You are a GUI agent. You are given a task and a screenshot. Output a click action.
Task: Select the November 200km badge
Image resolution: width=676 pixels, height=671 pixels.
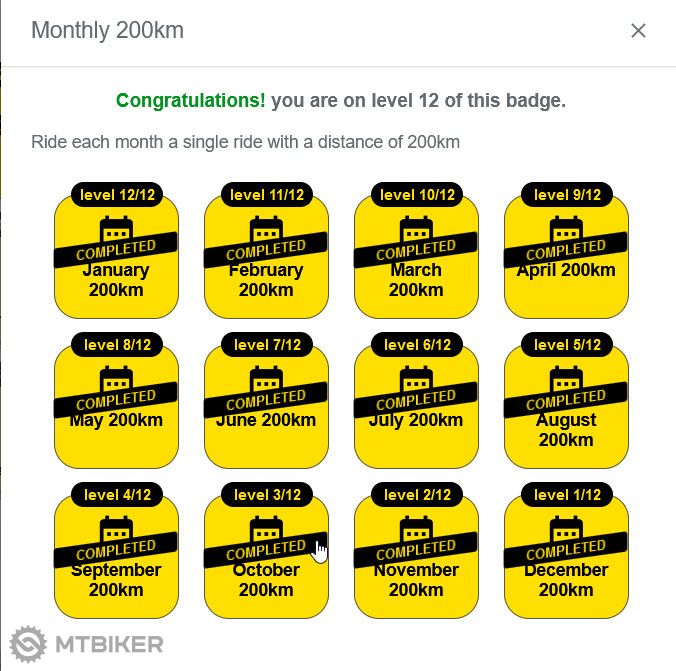416,555
